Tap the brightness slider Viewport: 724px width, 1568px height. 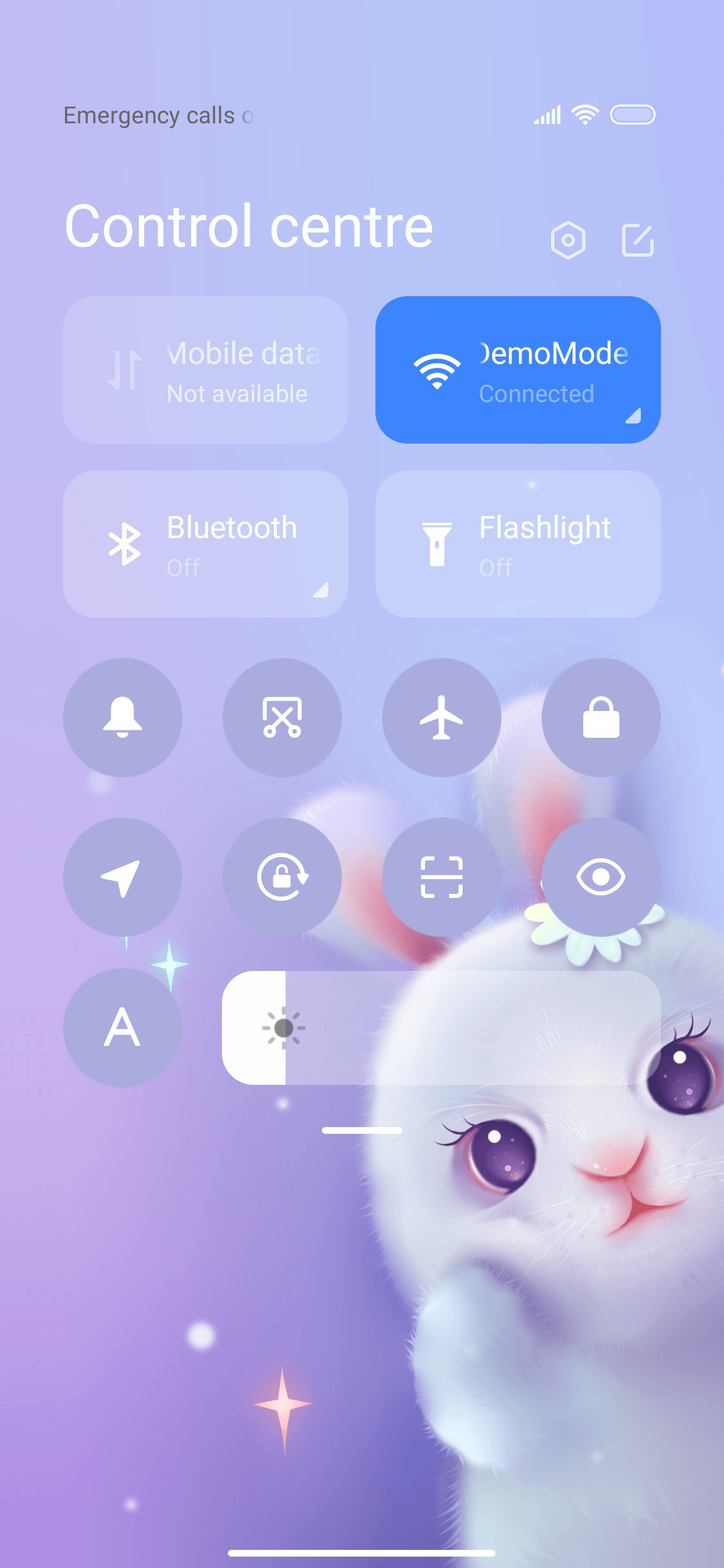441,1028
